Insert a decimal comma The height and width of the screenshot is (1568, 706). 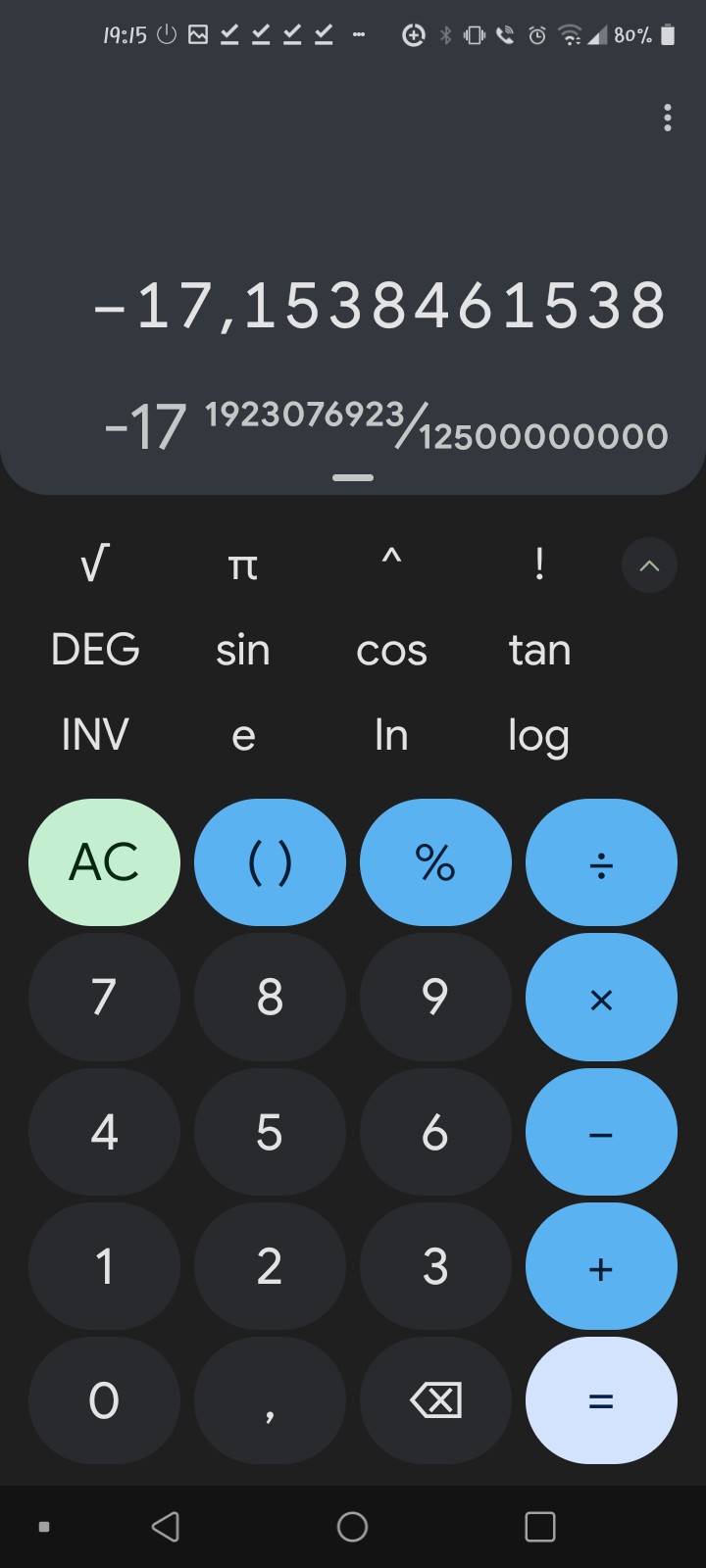[270, 1400]
